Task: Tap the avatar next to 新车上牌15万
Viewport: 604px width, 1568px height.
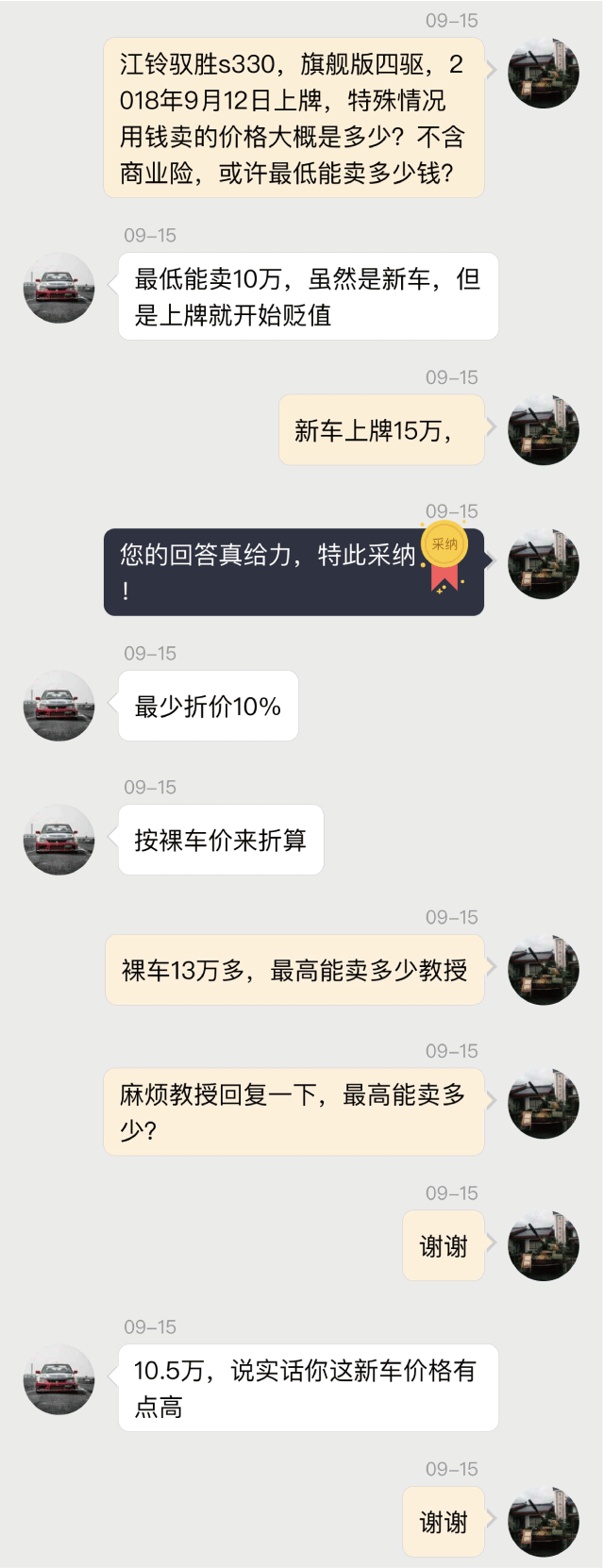Action: click(x=544, y=430)
